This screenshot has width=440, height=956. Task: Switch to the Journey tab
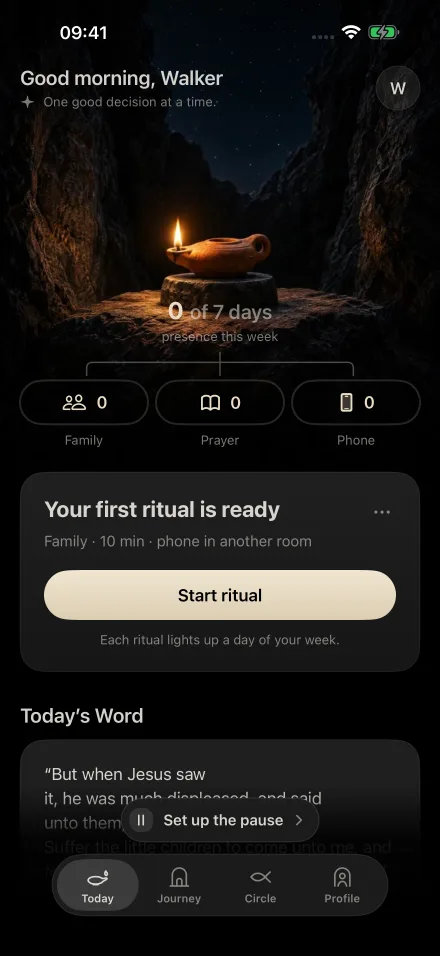click(179, 885)
